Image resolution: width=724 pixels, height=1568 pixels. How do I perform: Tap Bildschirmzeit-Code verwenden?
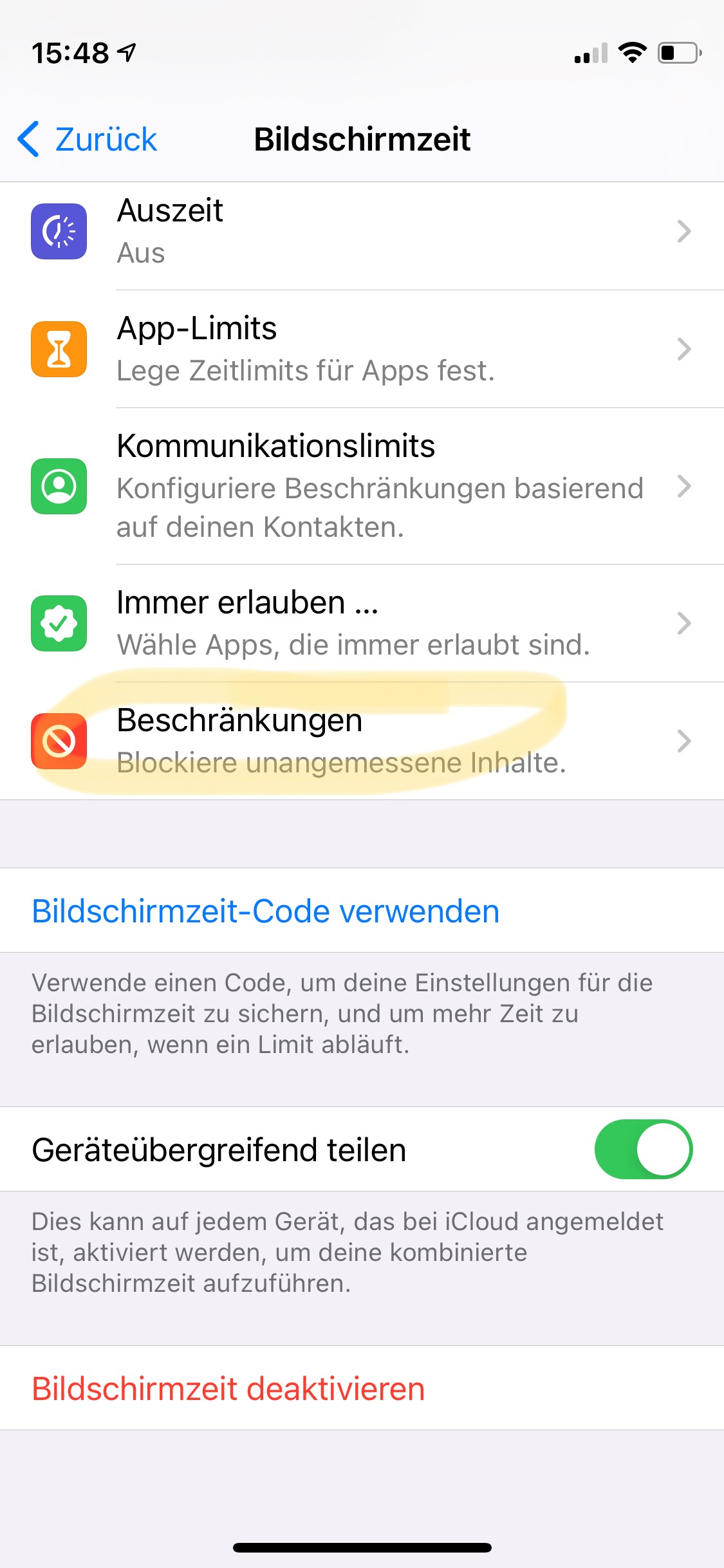click(x=362, y=910)
